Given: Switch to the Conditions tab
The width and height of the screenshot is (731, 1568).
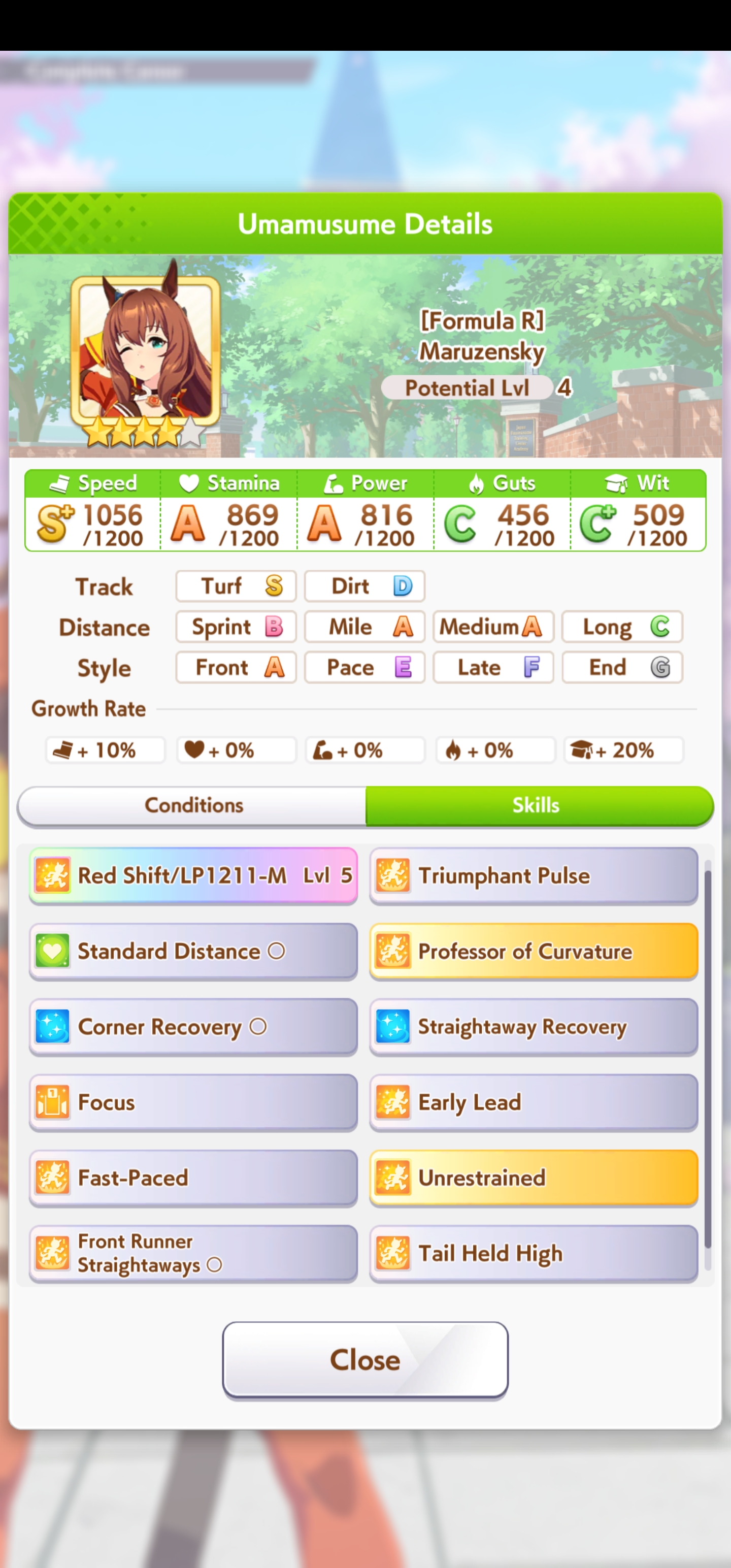Looking at the screenshot, I should click(x=192, y=805).
